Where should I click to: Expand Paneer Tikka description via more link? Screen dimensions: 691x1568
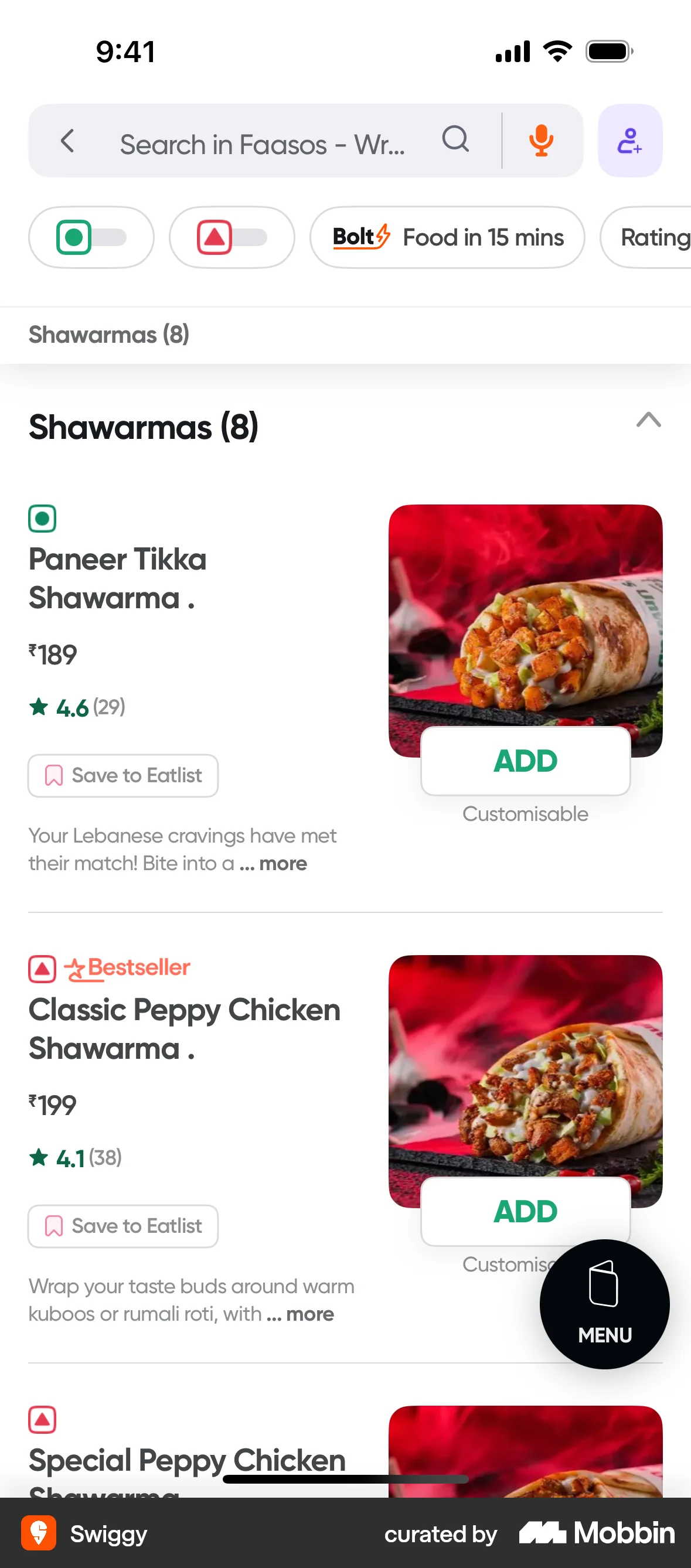click(274, 863)
